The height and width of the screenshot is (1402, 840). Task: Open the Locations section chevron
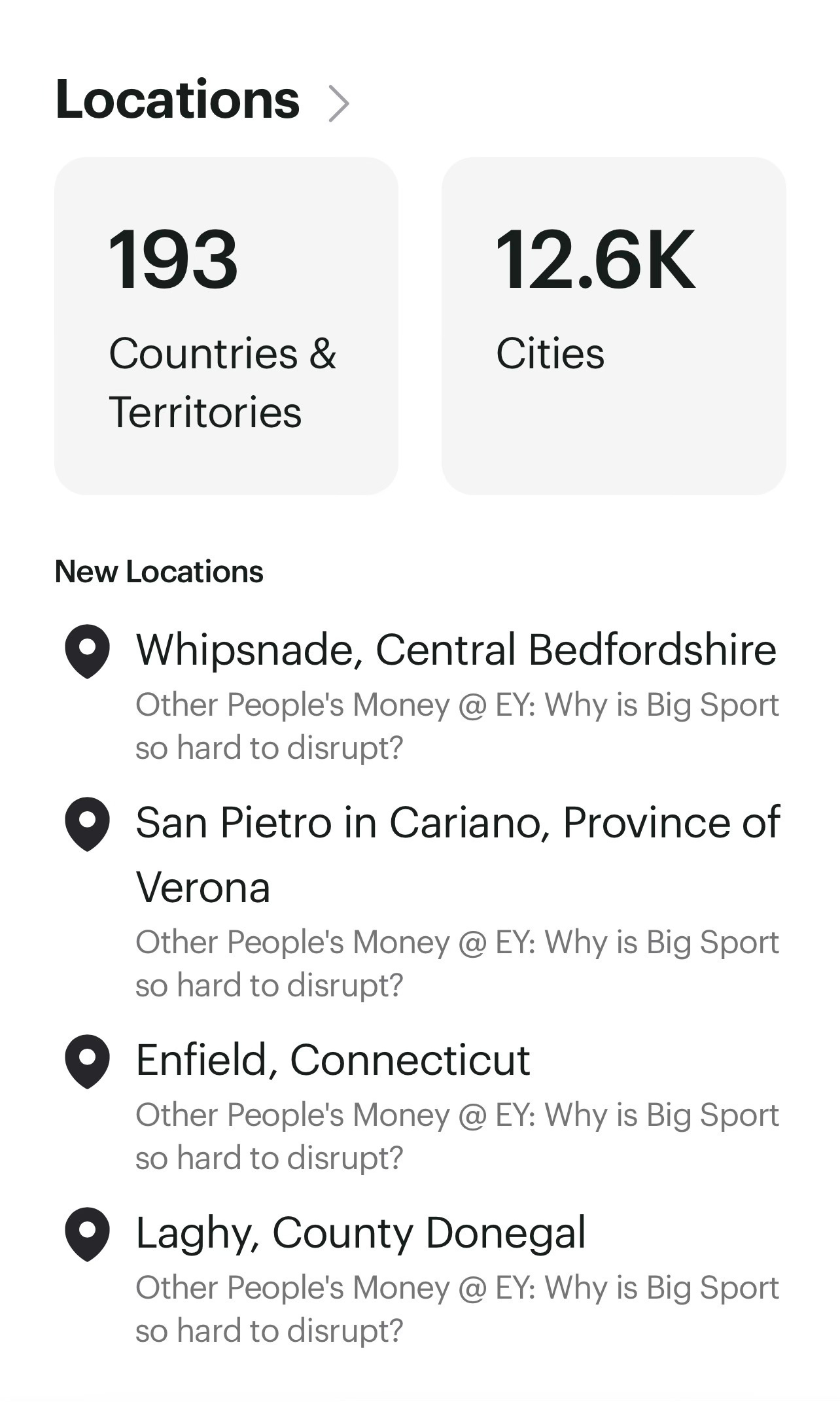click(x=338, y=103)
